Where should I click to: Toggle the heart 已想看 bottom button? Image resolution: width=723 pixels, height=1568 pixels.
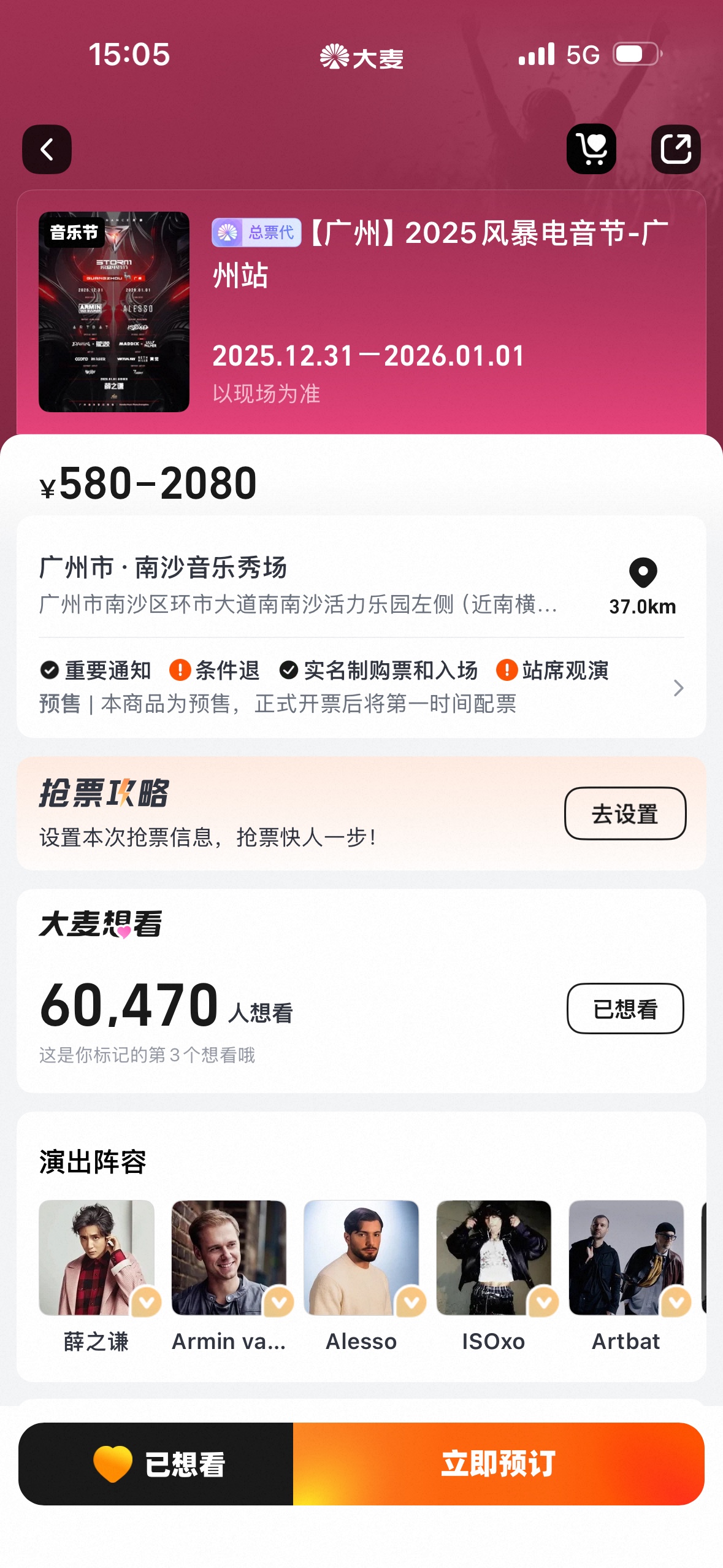[156, 1464]
